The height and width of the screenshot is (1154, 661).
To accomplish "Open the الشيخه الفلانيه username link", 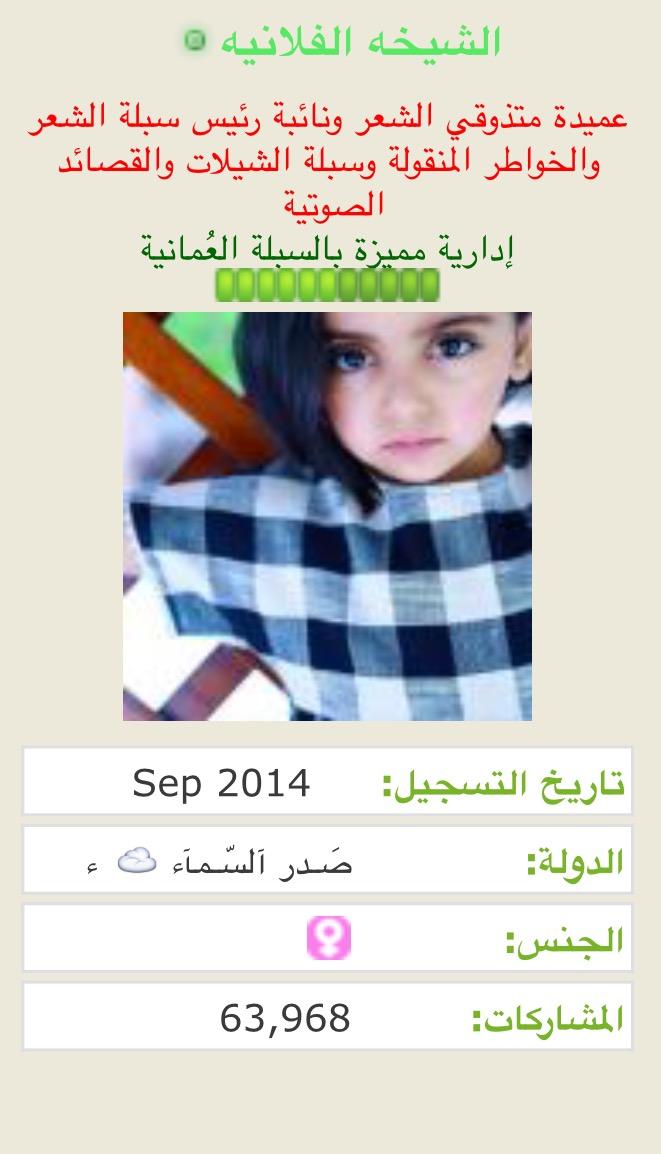I will pos(361,42).
